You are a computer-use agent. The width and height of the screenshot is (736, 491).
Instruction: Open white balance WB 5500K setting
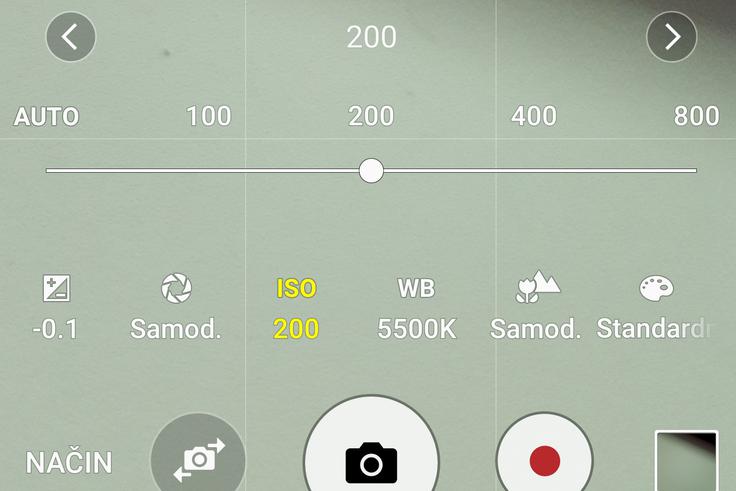pos(416,308)
